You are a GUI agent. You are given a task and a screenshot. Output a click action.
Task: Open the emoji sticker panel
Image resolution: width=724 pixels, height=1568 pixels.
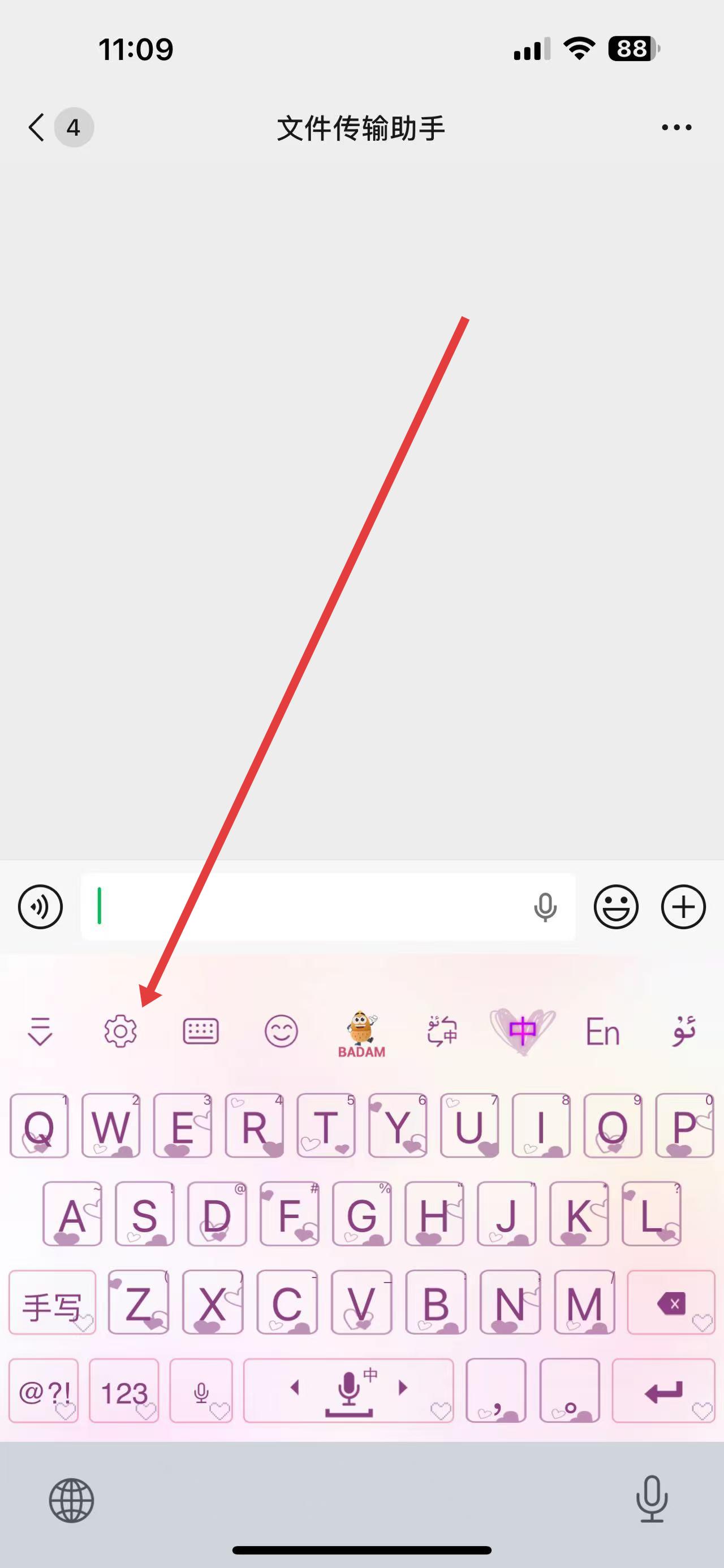615,907
